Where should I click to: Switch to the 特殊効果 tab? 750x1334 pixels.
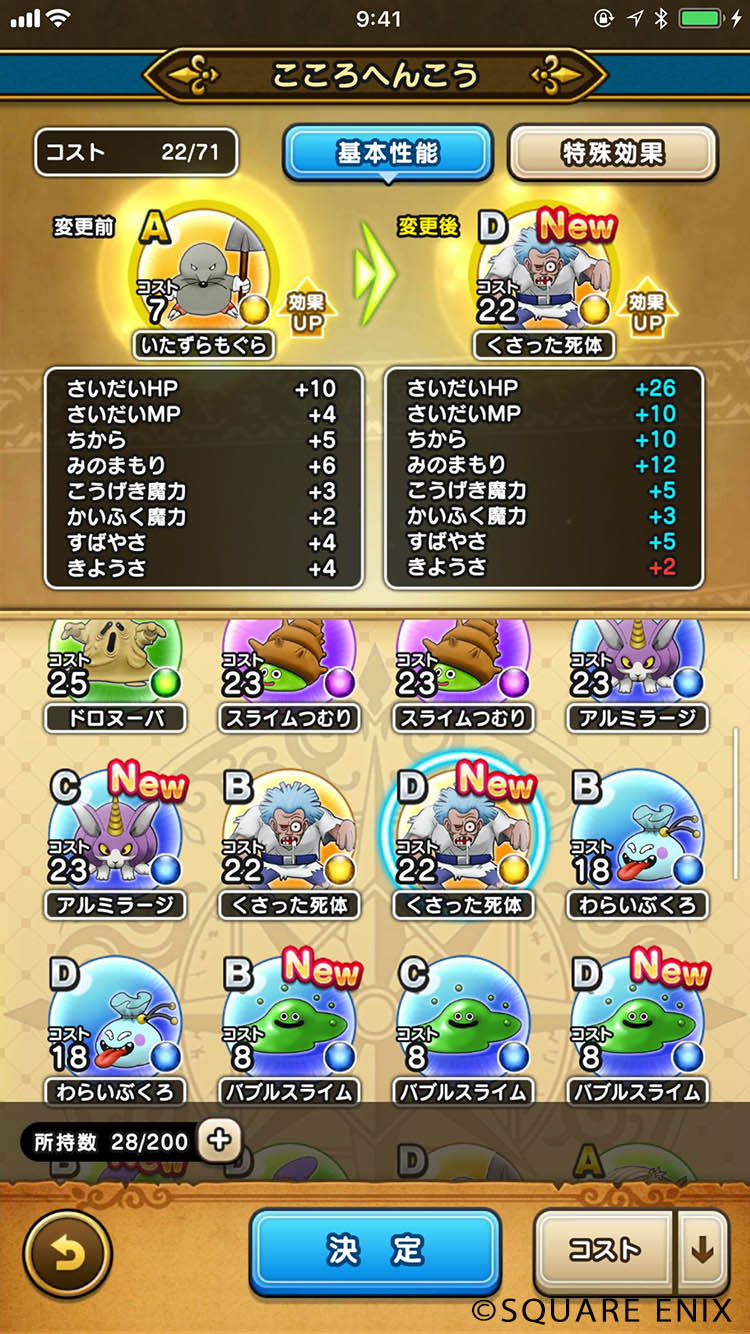tap(613, 153)
